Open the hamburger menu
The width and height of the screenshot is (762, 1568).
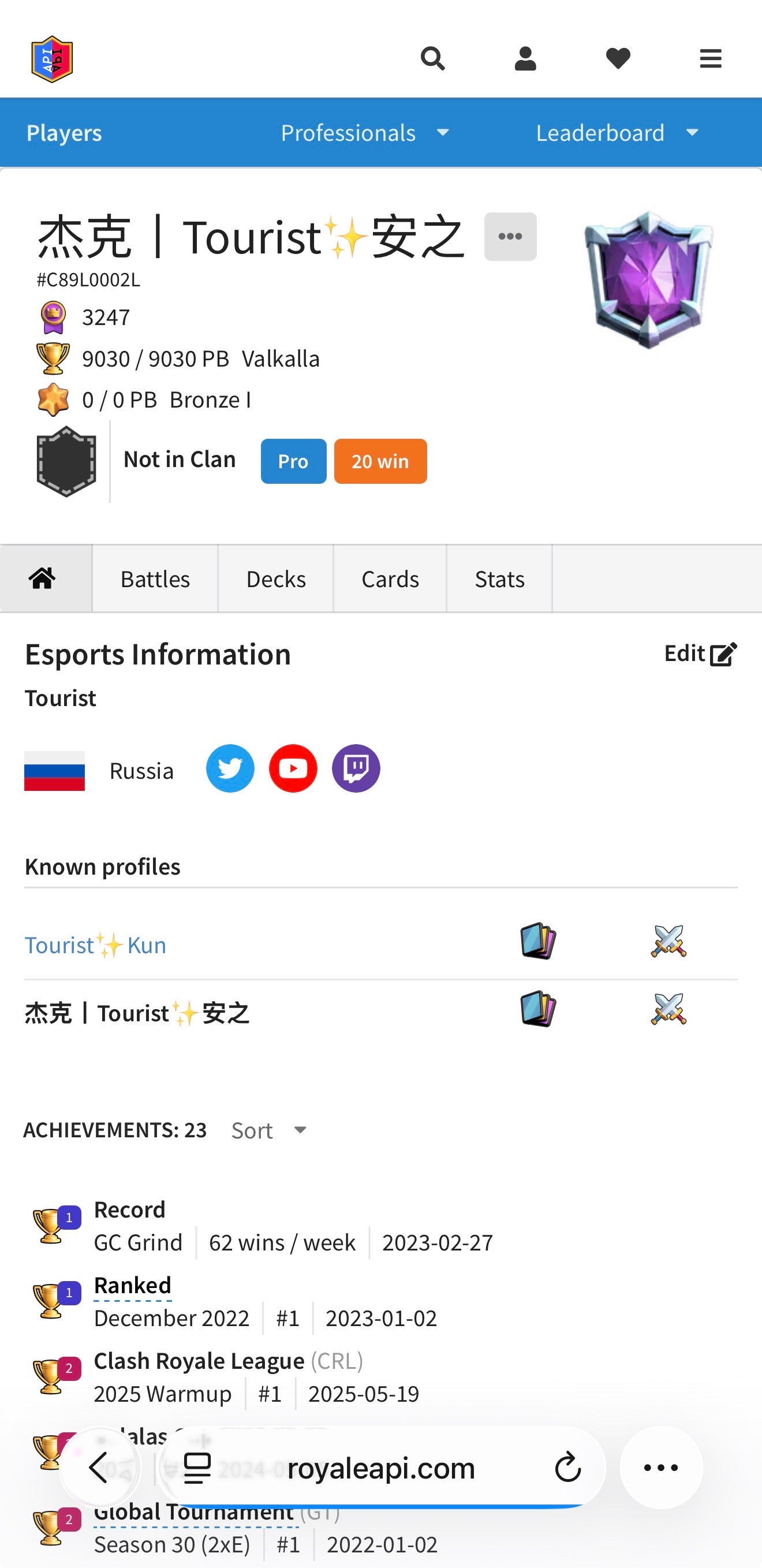point(710,59)
